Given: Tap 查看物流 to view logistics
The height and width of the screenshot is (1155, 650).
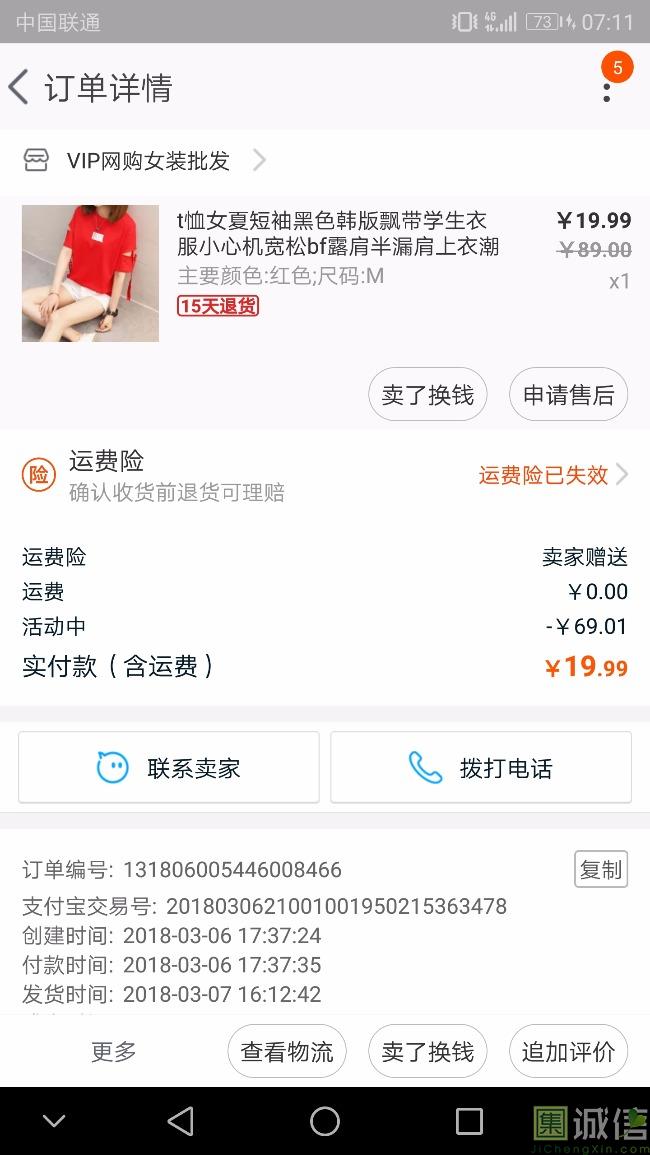Looking at the screenshot, I should coord(287,1051).
